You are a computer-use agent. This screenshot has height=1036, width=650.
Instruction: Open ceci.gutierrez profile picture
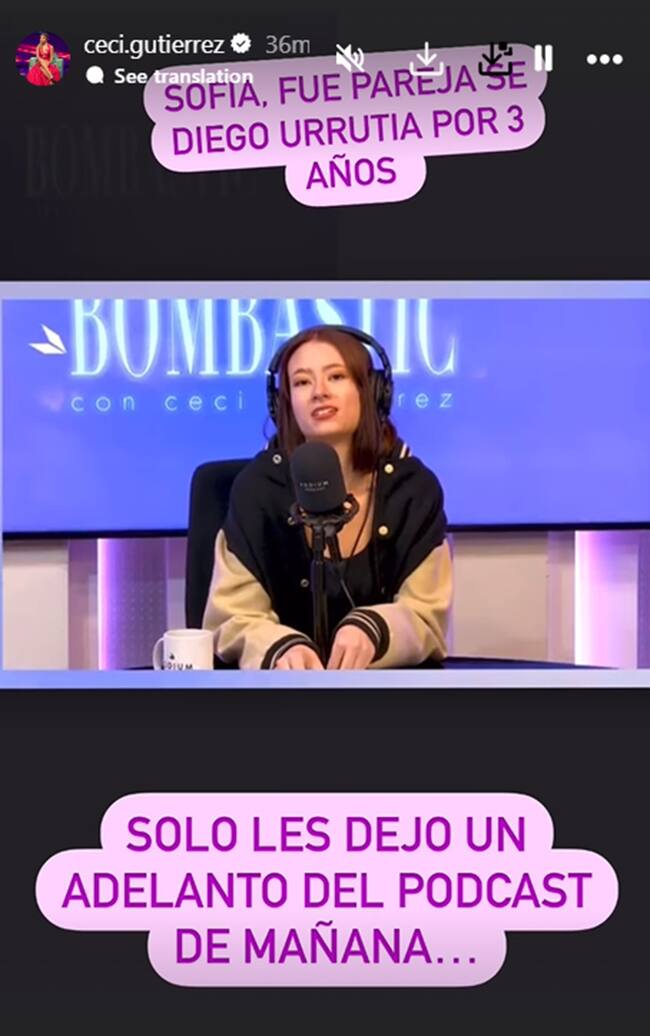[43, 59]
